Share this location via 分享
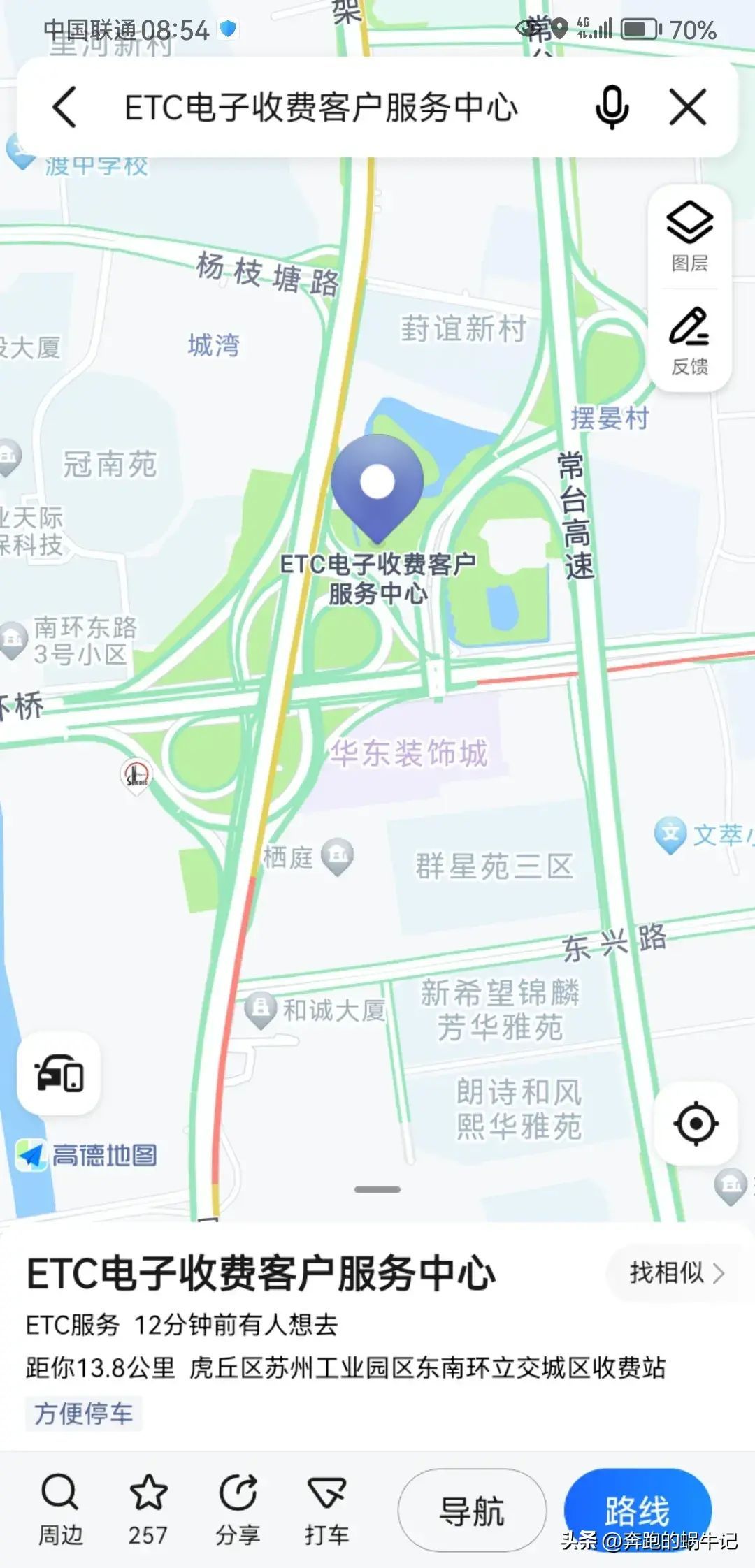The width and height of the screenshot is (755, 1568). tap(238, 1509)
